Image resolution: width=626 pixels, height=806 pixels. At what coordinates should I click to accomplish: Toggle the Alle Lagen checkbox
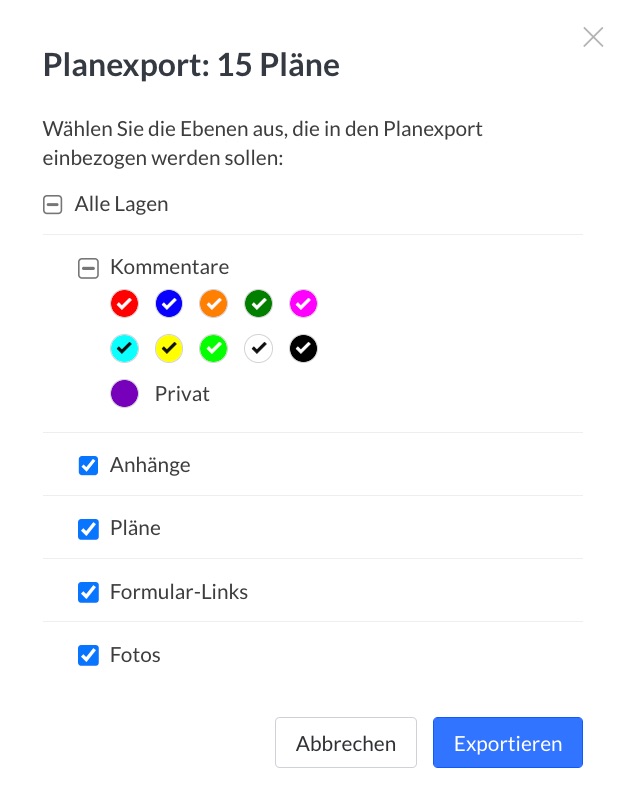pos(53,205)
